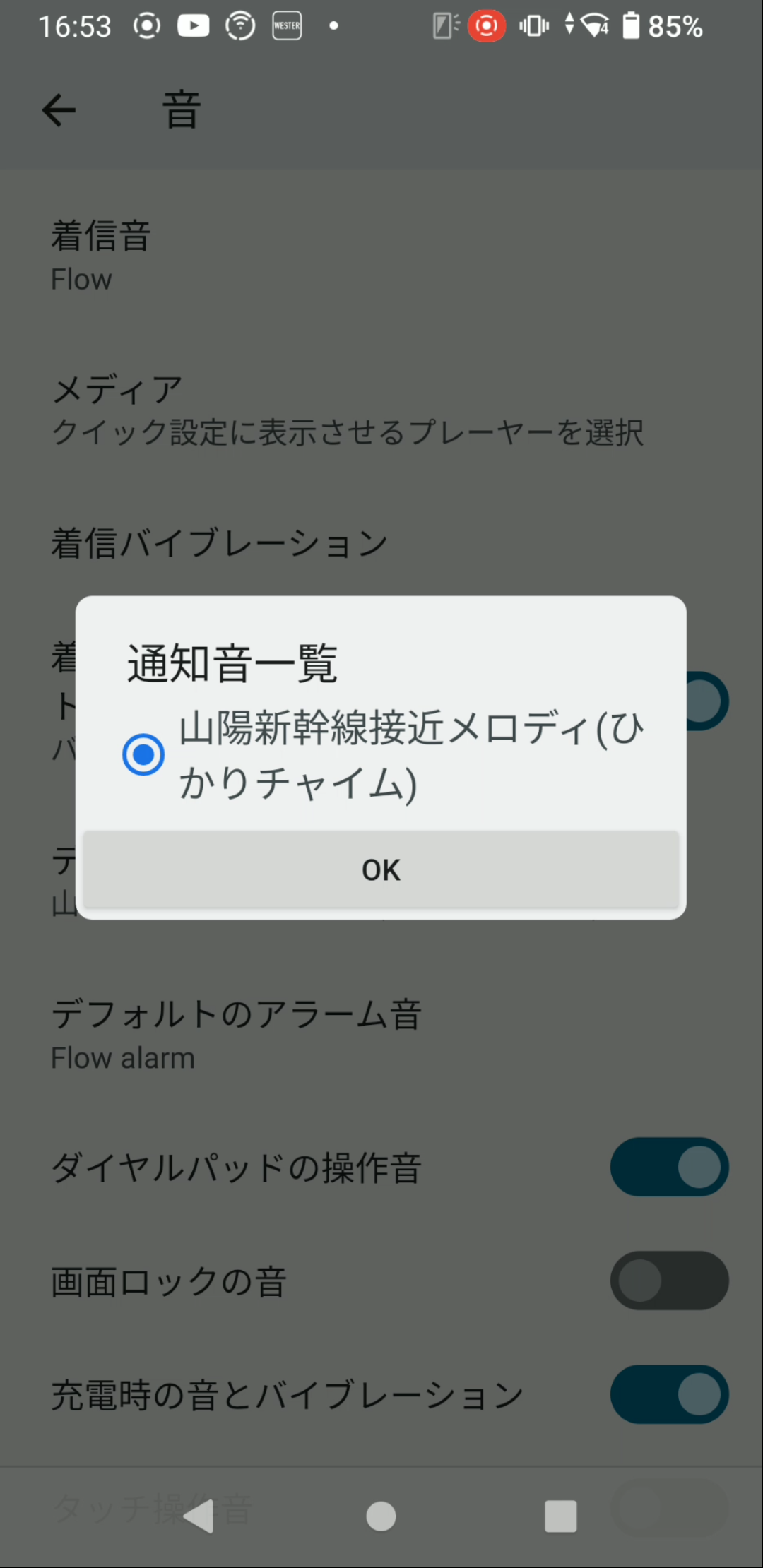This screenshot has width=763, height=1568.
Task: Tap the clock showing 16:53
Action: [x=76, y=25]
